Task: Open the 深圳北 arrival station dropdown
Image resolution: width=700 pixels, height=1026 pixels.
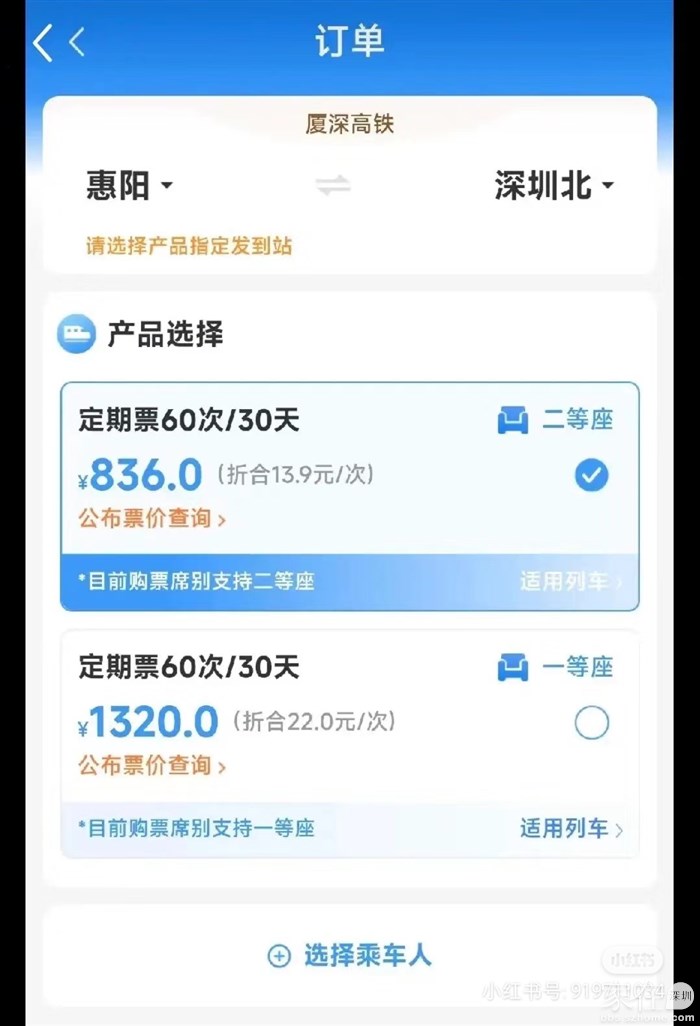Action: click(553, 186)
